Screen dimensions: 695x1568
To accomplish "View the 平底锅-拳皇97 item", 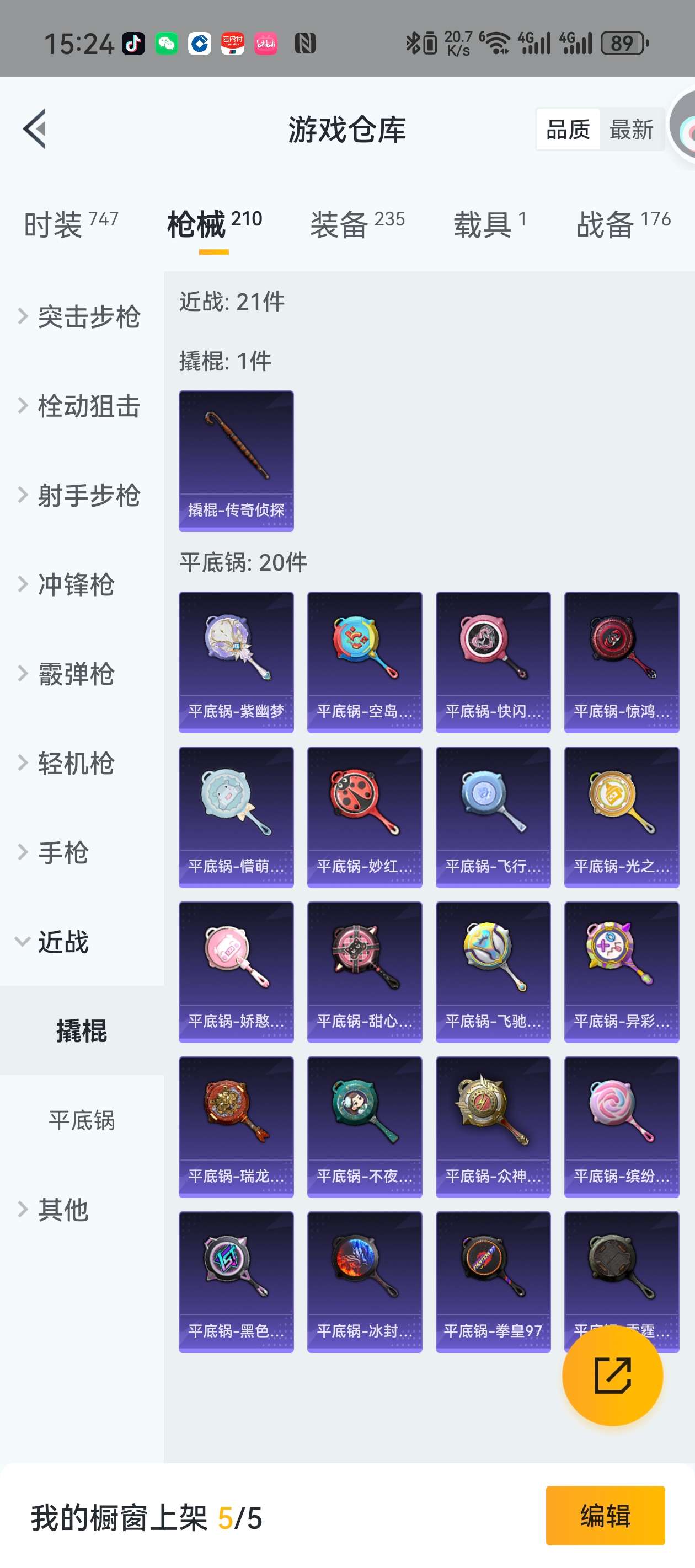I will point(493,1281).
